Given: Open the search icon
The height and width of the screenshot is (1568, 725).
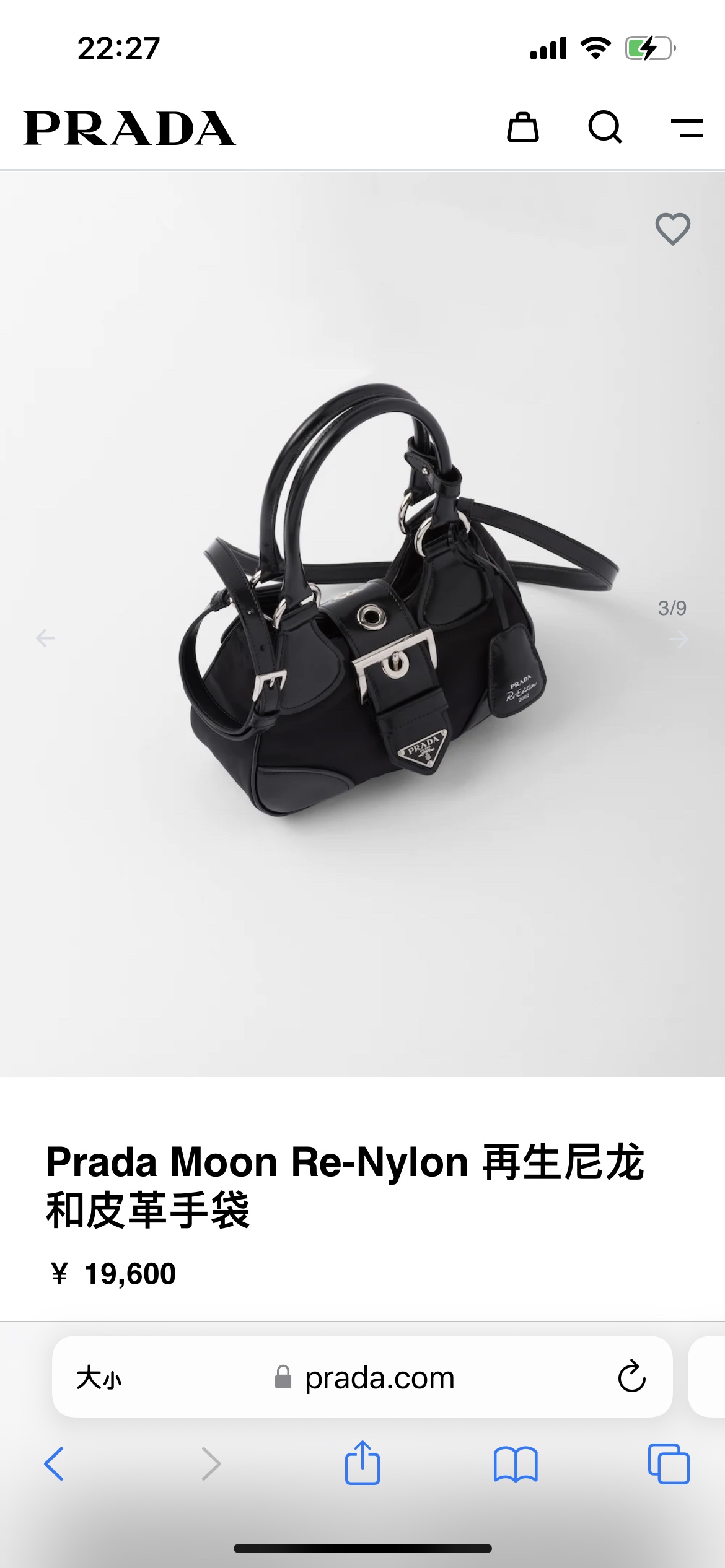Looking at the screenshot, I should [x=605, y=128].
